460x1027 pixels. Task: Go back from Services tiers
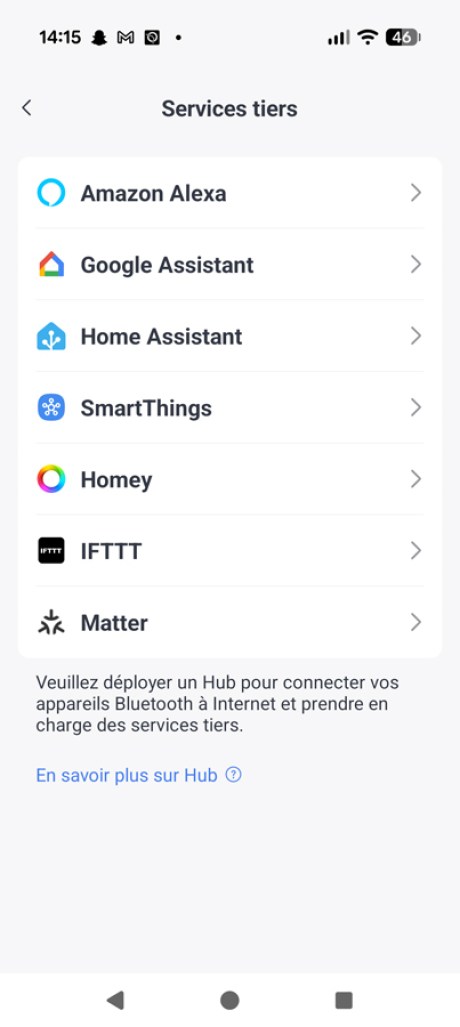[26, 108]
